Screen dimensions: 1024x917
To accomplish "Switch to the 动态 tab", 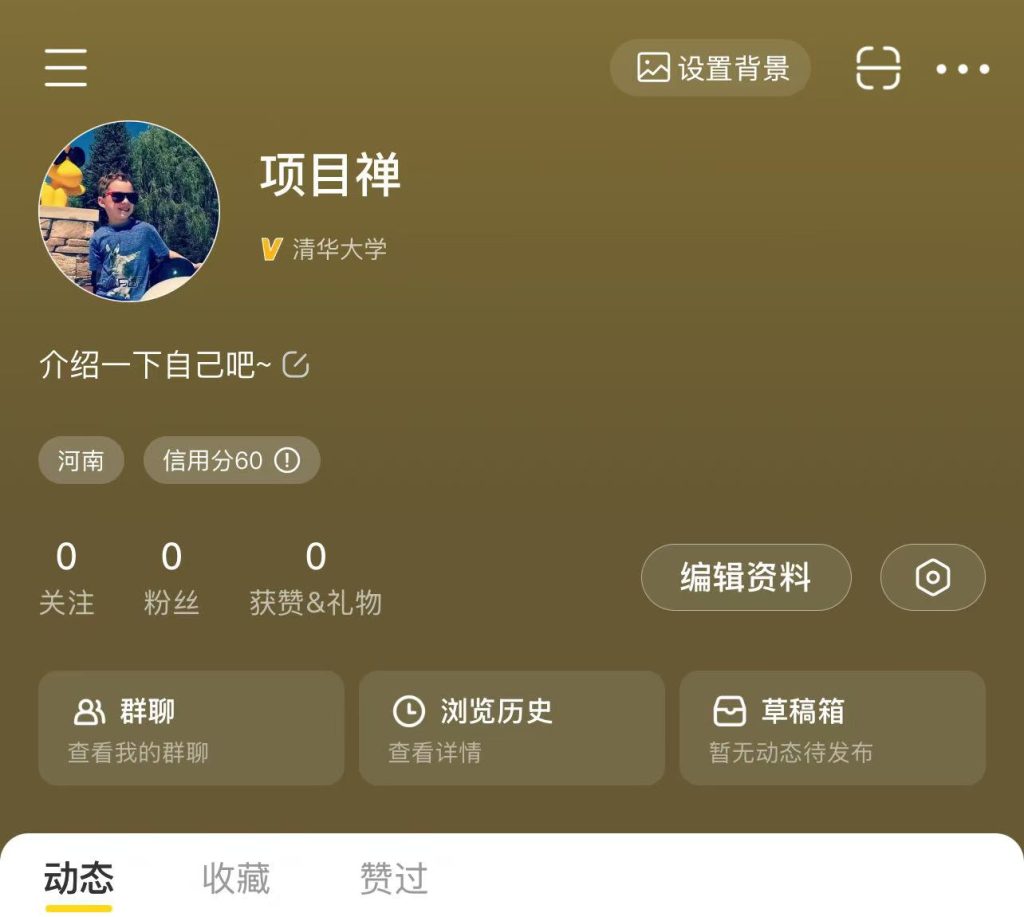I will [x=78, y=878].
